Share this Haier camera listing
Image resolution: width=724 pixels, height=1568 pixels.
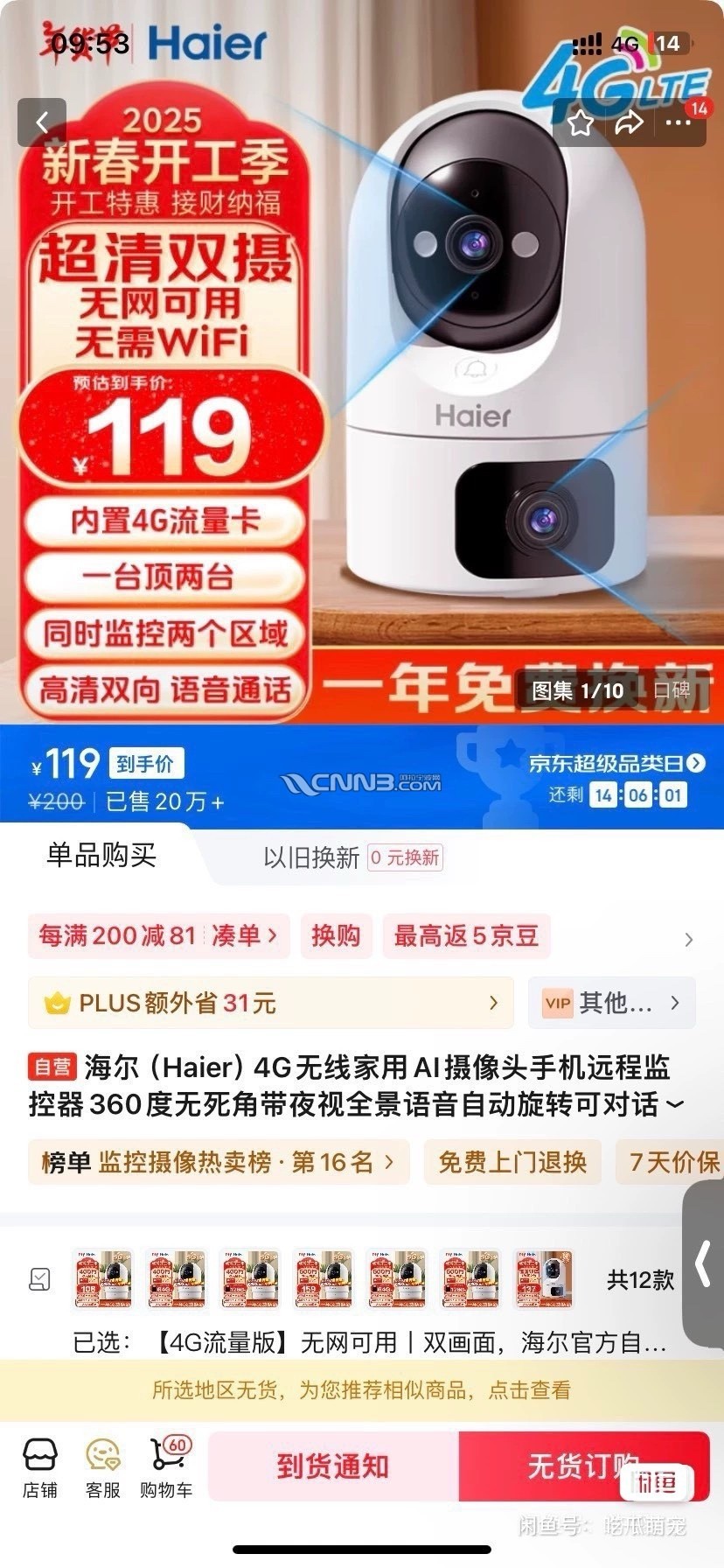629,123
